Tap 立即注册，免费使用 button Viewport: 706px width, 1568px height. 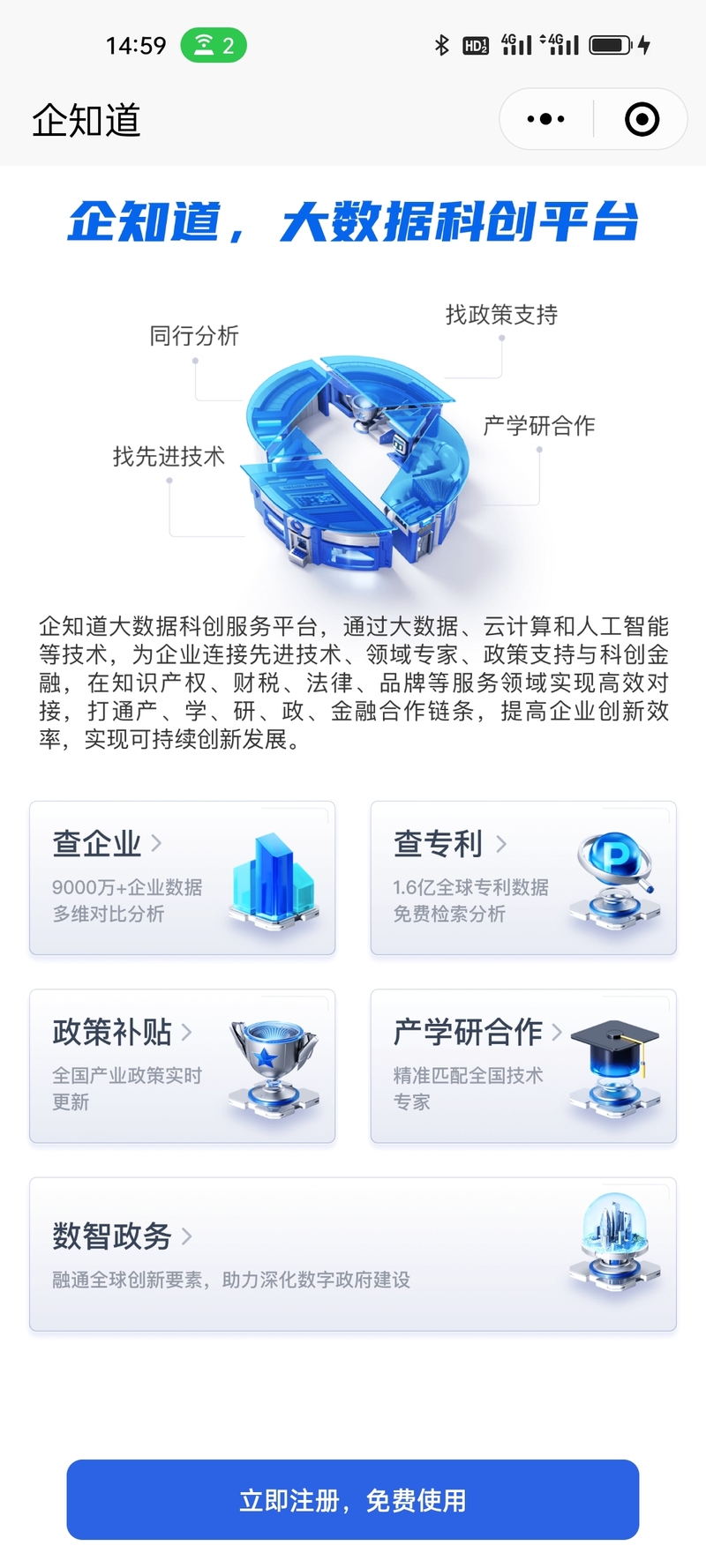(353, 1500)
